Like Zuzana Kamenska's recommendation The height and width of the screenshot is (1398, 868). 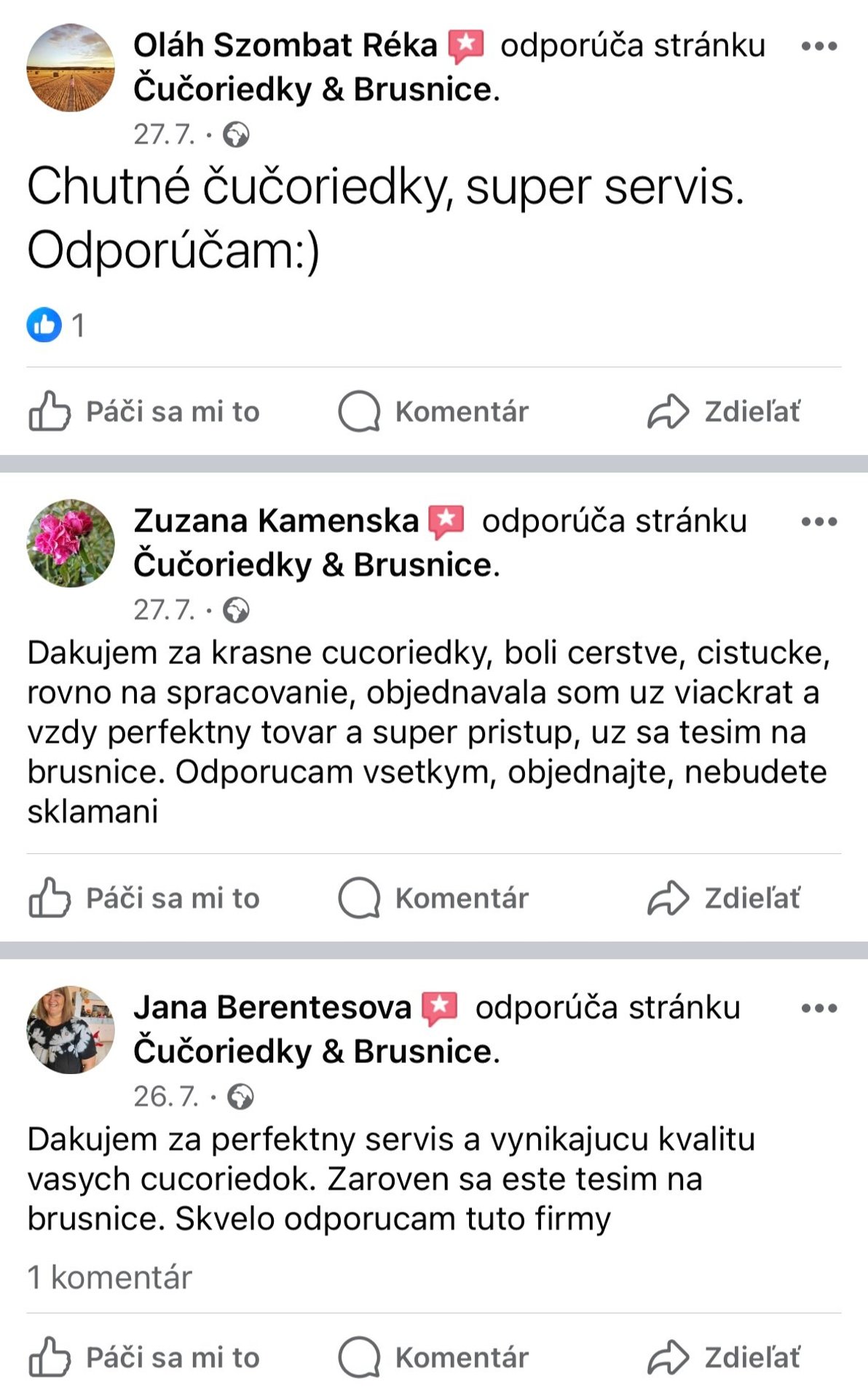[144, 898]
